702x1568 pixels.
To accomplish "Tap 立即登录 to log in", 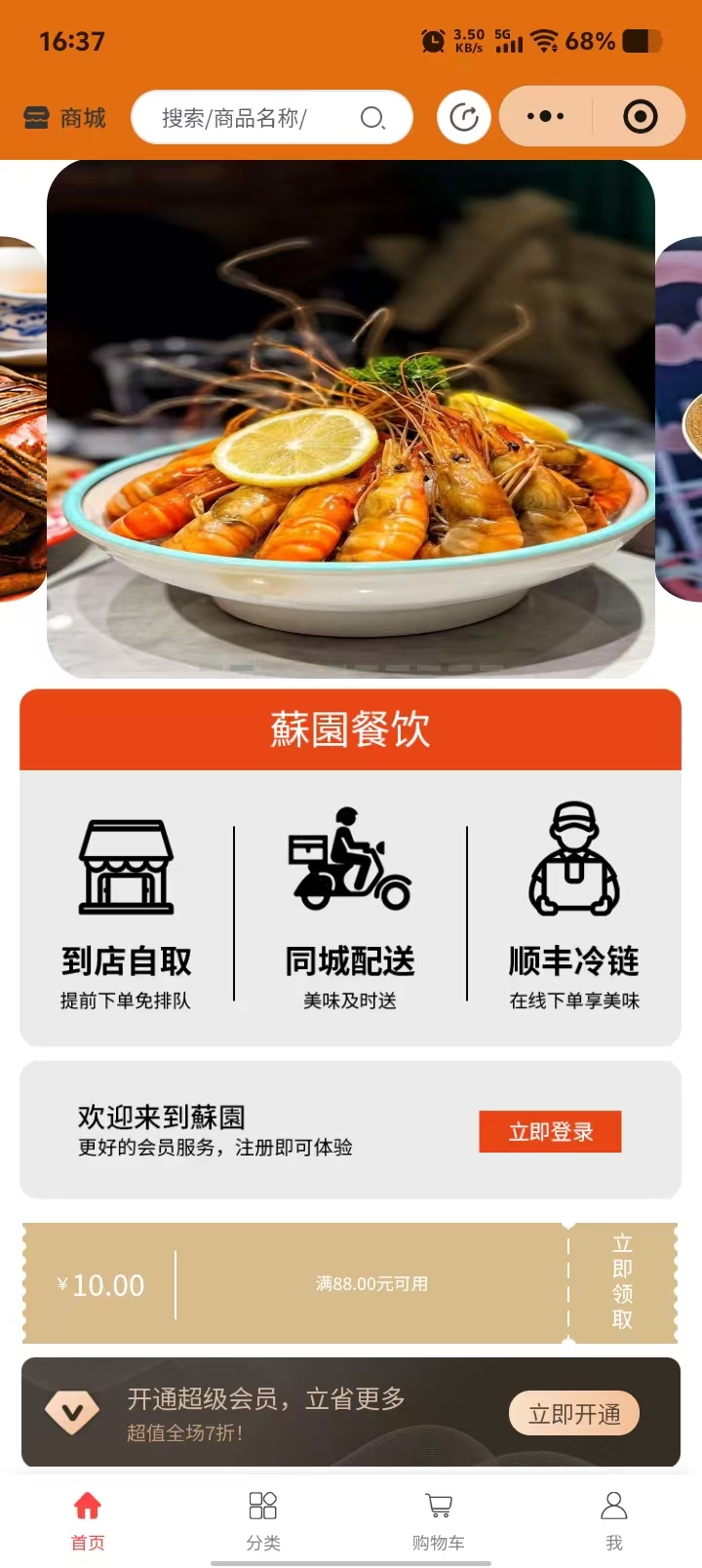I will [550, 1132].
